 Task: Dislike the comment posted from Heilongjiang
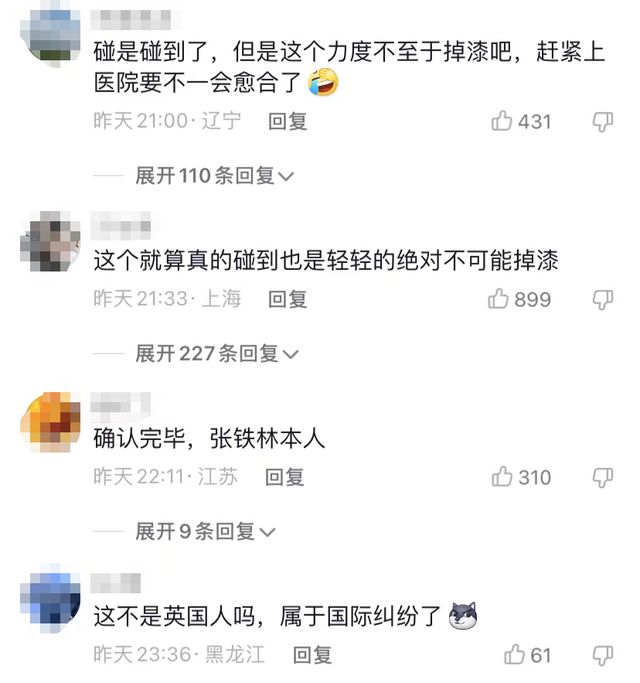[602, 655]
